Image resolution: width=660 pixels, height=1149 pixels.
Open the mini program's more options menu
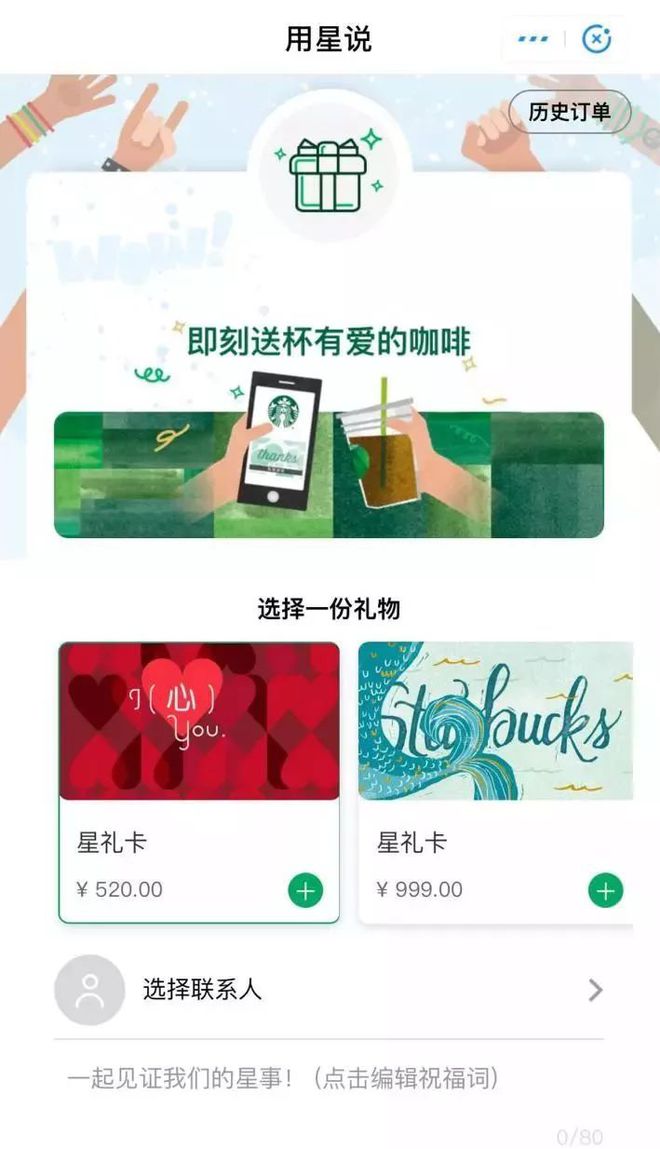coord(533,40)
